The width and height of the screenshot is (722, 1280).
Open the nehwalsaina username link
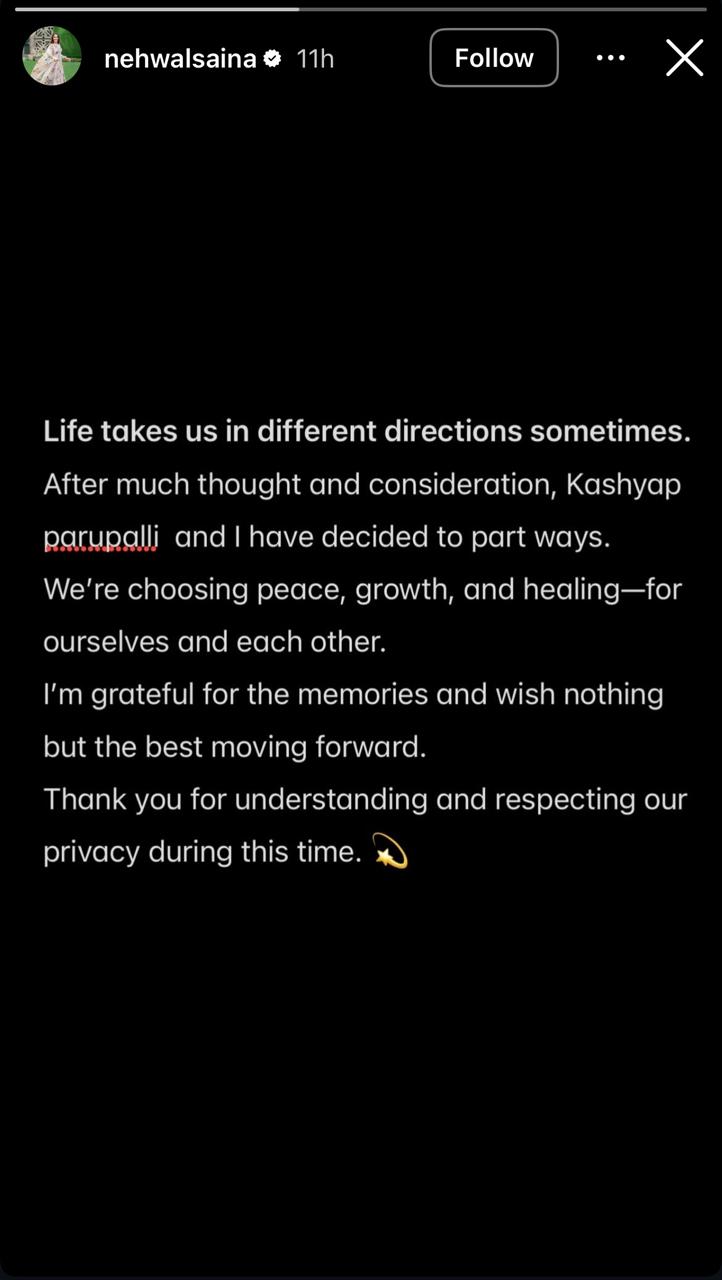point(179,59)
